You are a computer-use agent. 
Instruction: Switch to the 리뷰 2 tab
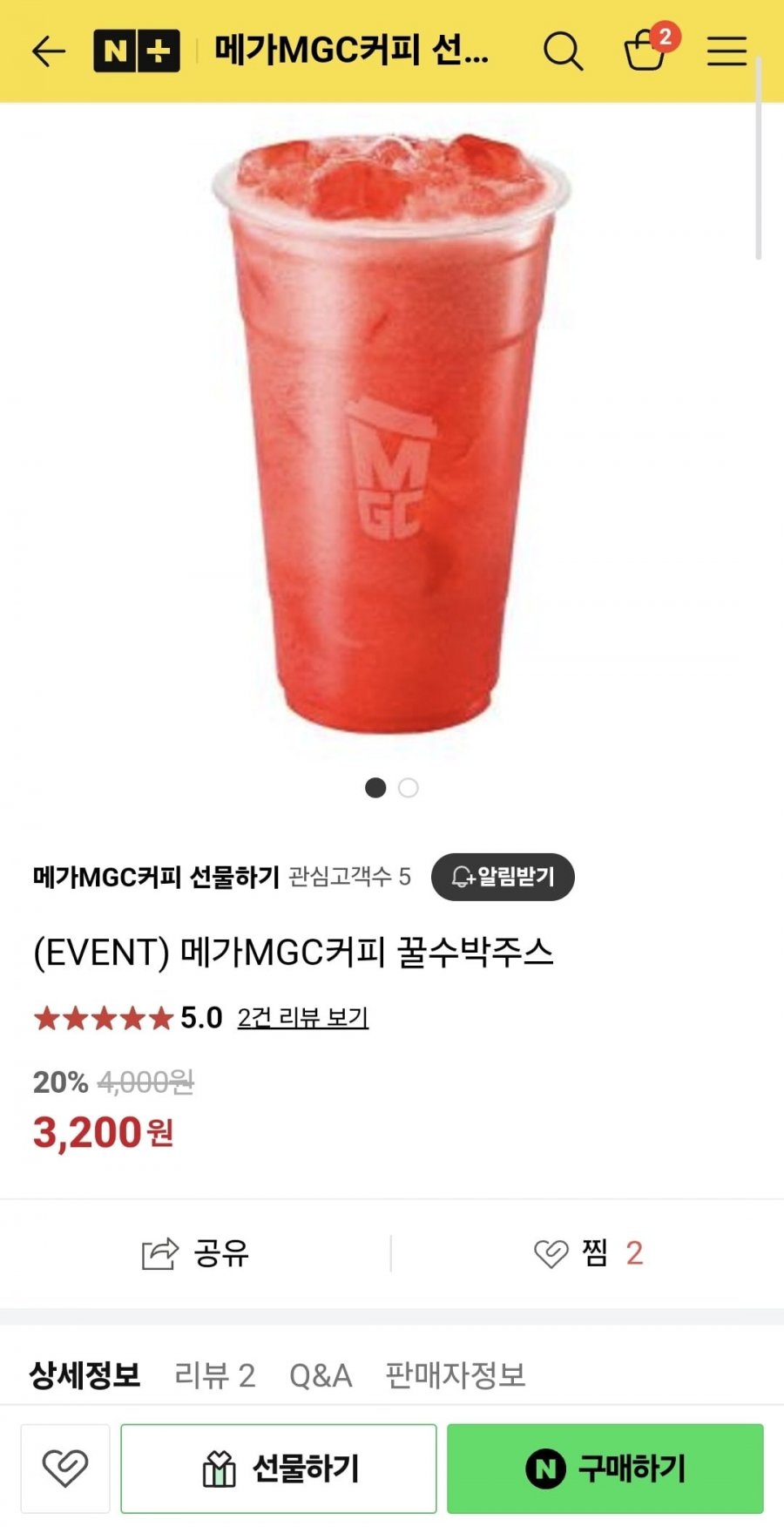214,1375
